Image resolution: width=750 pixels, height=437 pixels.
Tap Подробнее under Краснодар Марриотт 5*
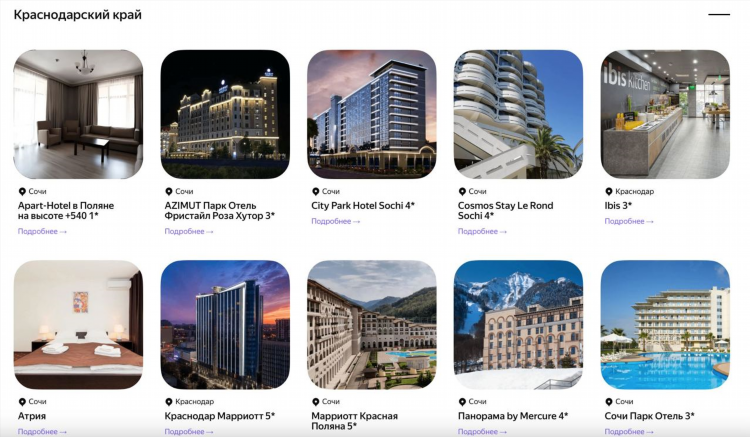tap(189, 432)
